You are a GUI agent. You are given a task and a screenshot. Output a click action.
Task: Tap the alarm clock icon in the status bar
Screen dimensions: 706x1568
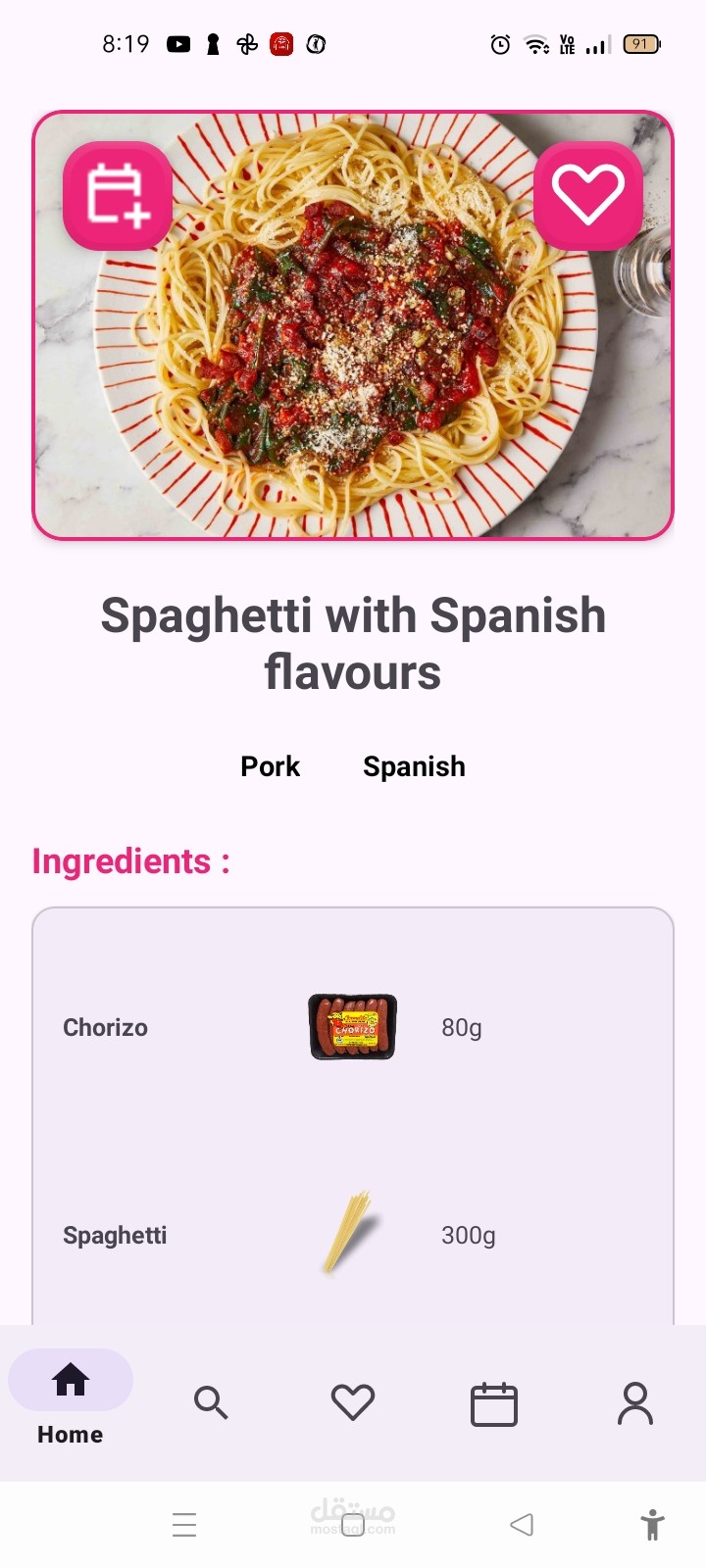pyautogui.click(x=499, y=44)
